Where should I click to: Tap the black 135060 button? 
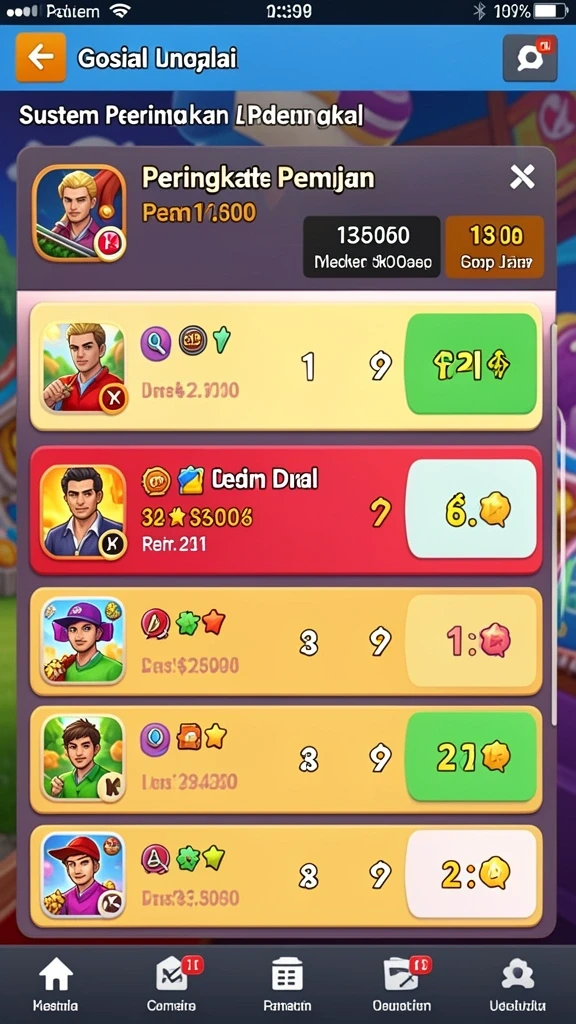[372, 246]
